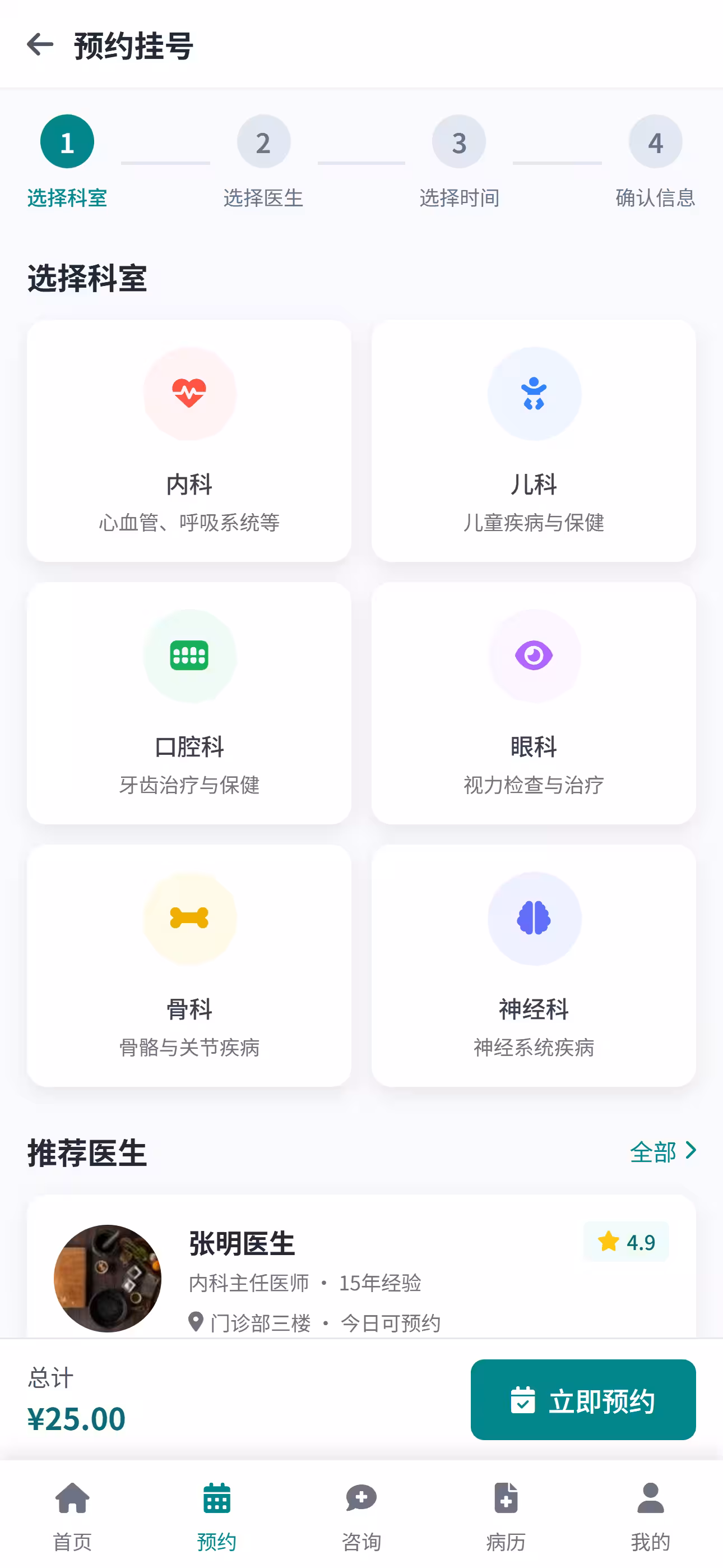Click the star icon on the 4.9 rating
This screenshot has width=723, height=1568.
click(609, 1242)
